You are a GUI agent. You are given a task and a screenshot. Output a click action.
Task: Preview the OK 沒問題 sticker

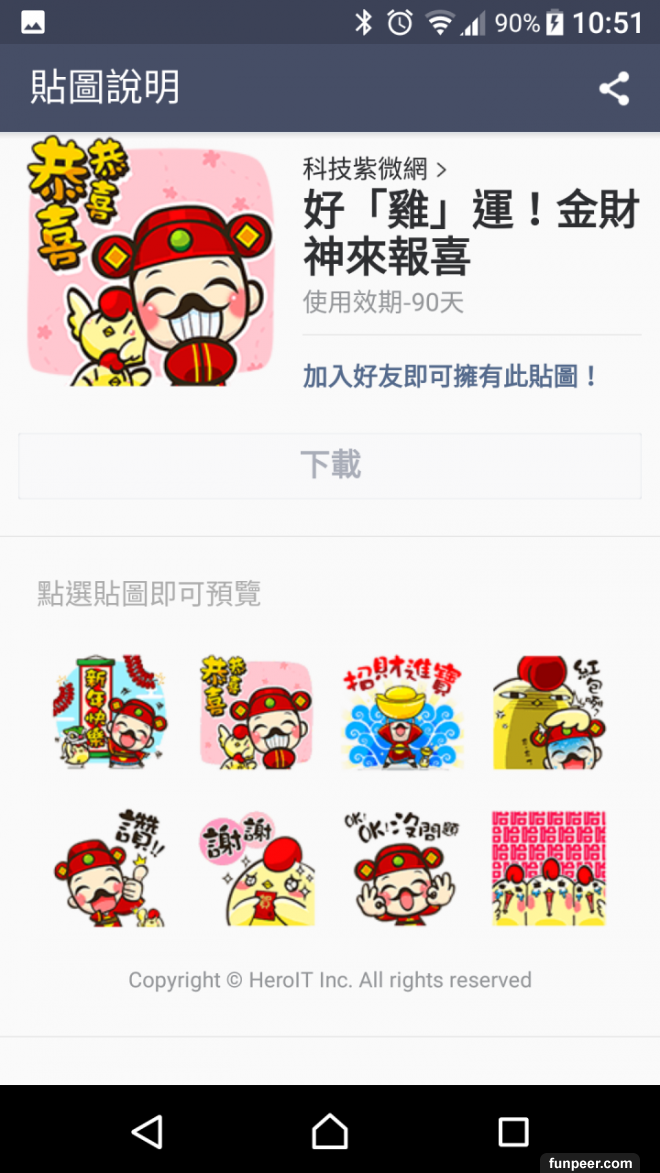coord(403,868)
